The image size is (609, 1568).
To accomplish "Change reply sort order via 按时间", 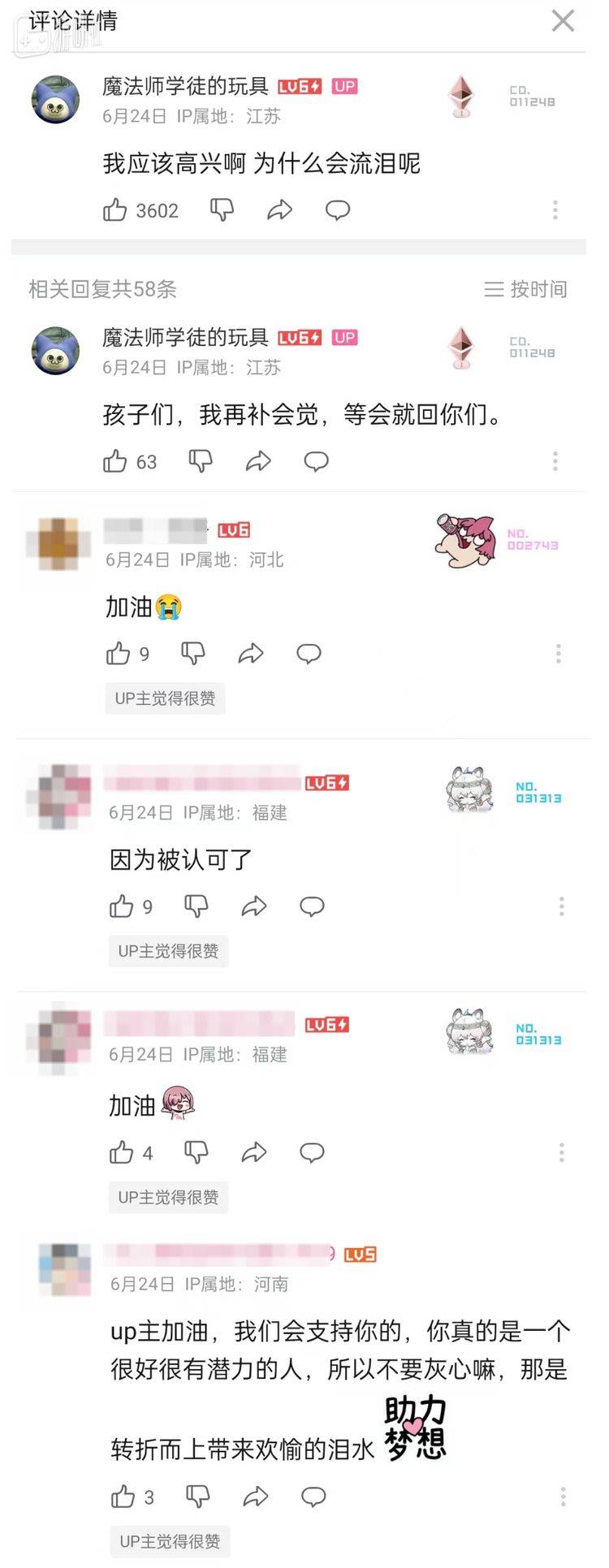I will tap(525, 289).
